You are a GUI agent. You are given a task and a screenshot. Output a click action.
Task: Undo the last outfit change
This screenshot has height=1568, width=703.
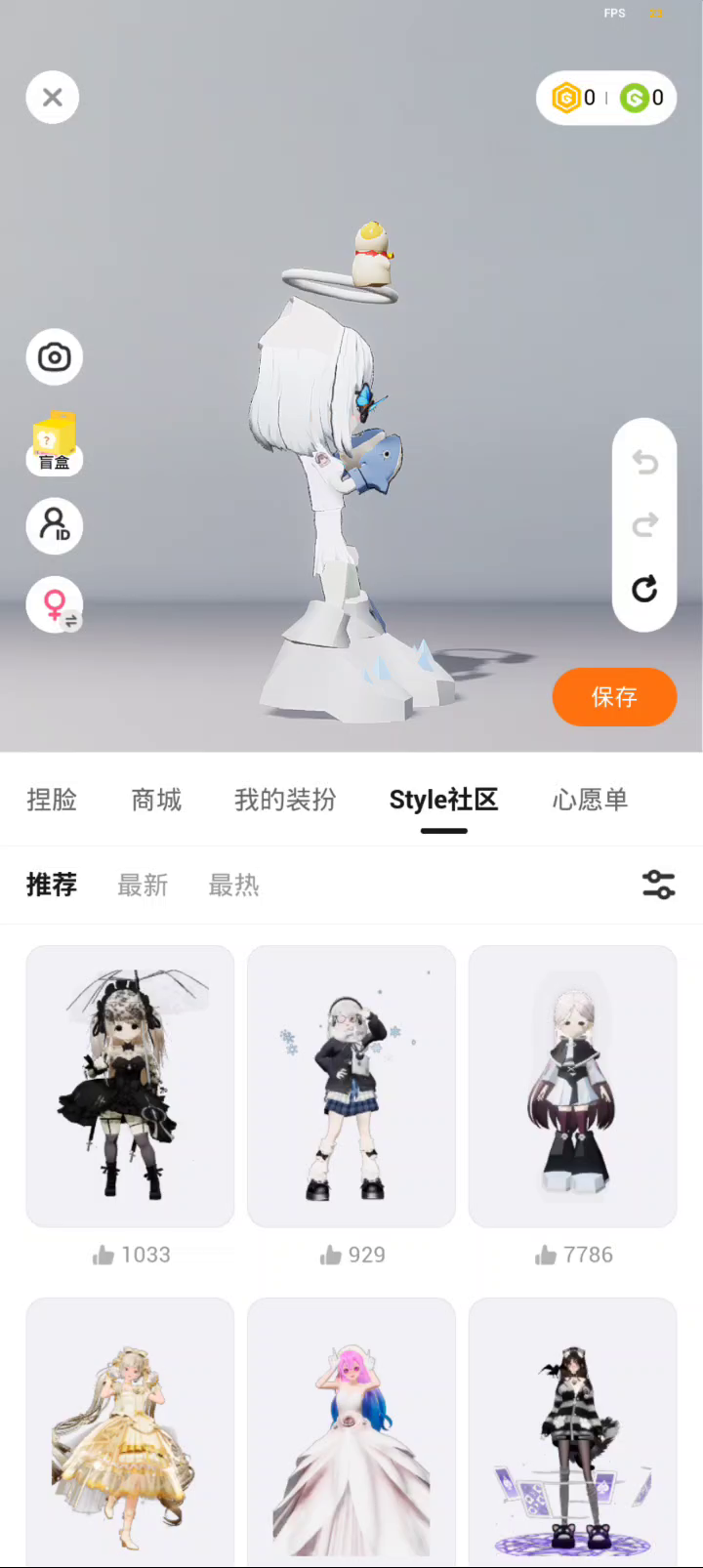[x=644, y=462]
